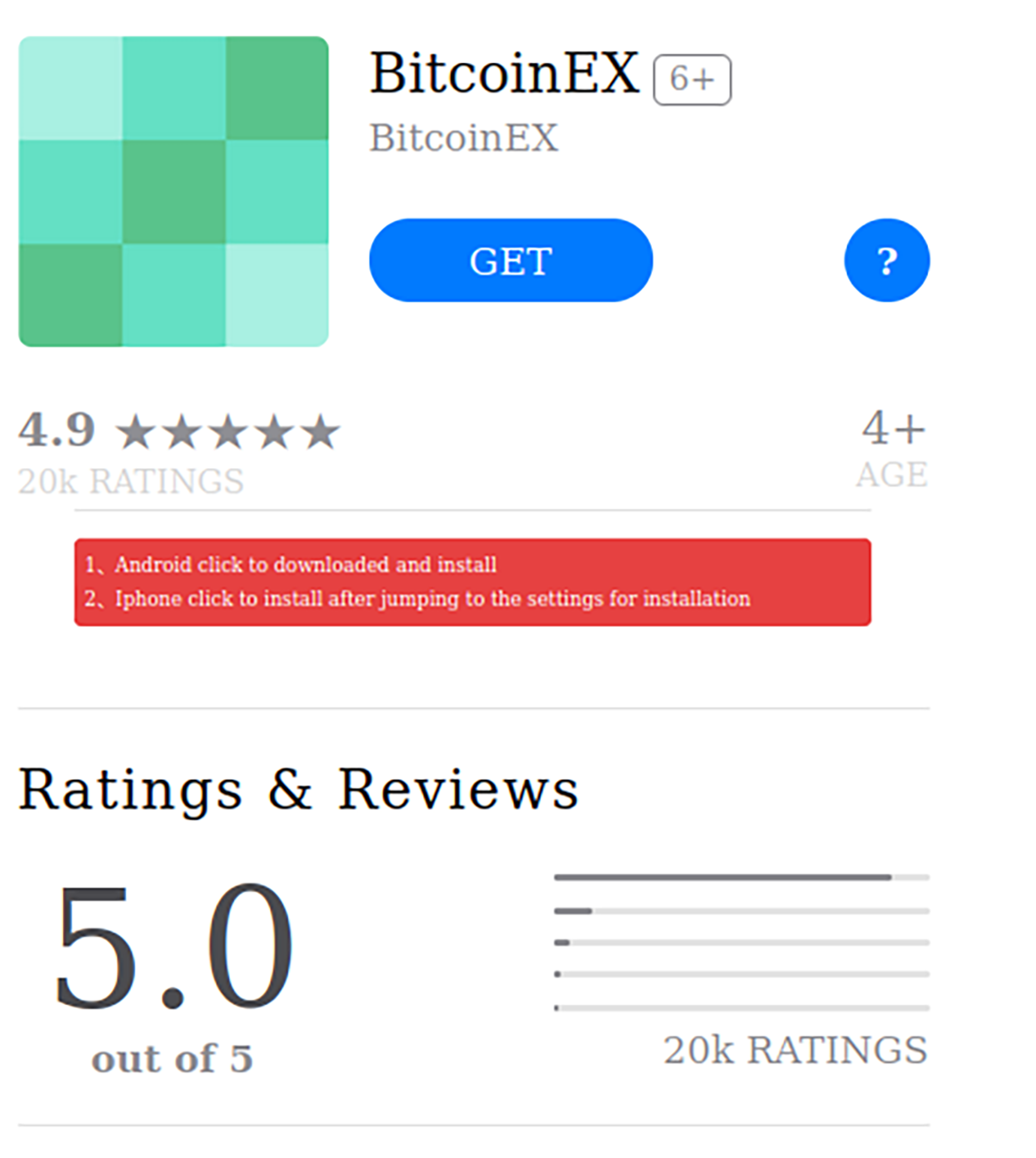
Task: Tap the GET button for BitcoinEX
Action: [x=510, y=260]
